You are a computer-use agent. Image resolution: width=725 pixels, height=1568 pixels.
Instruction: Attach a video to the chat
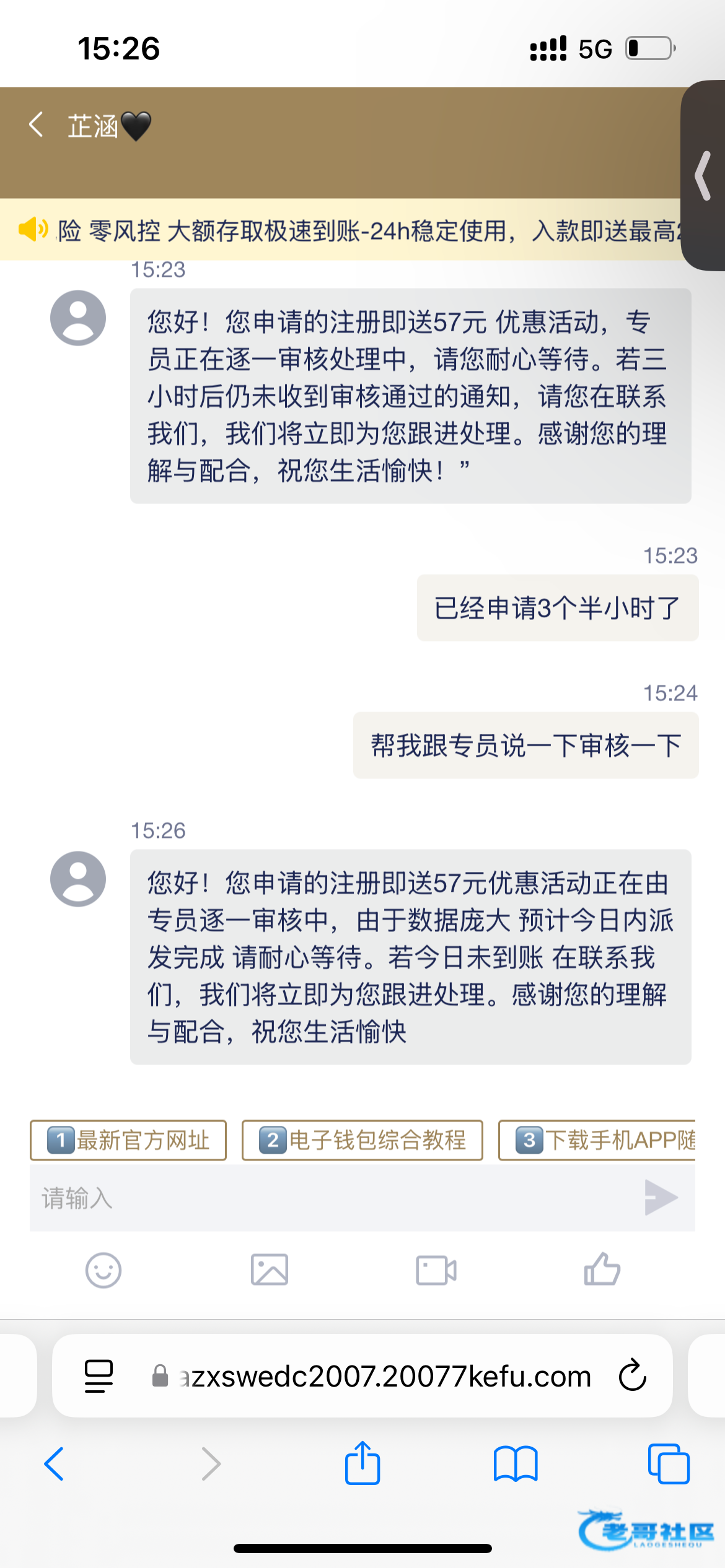pyautogui.click(x=436, y=1270)
